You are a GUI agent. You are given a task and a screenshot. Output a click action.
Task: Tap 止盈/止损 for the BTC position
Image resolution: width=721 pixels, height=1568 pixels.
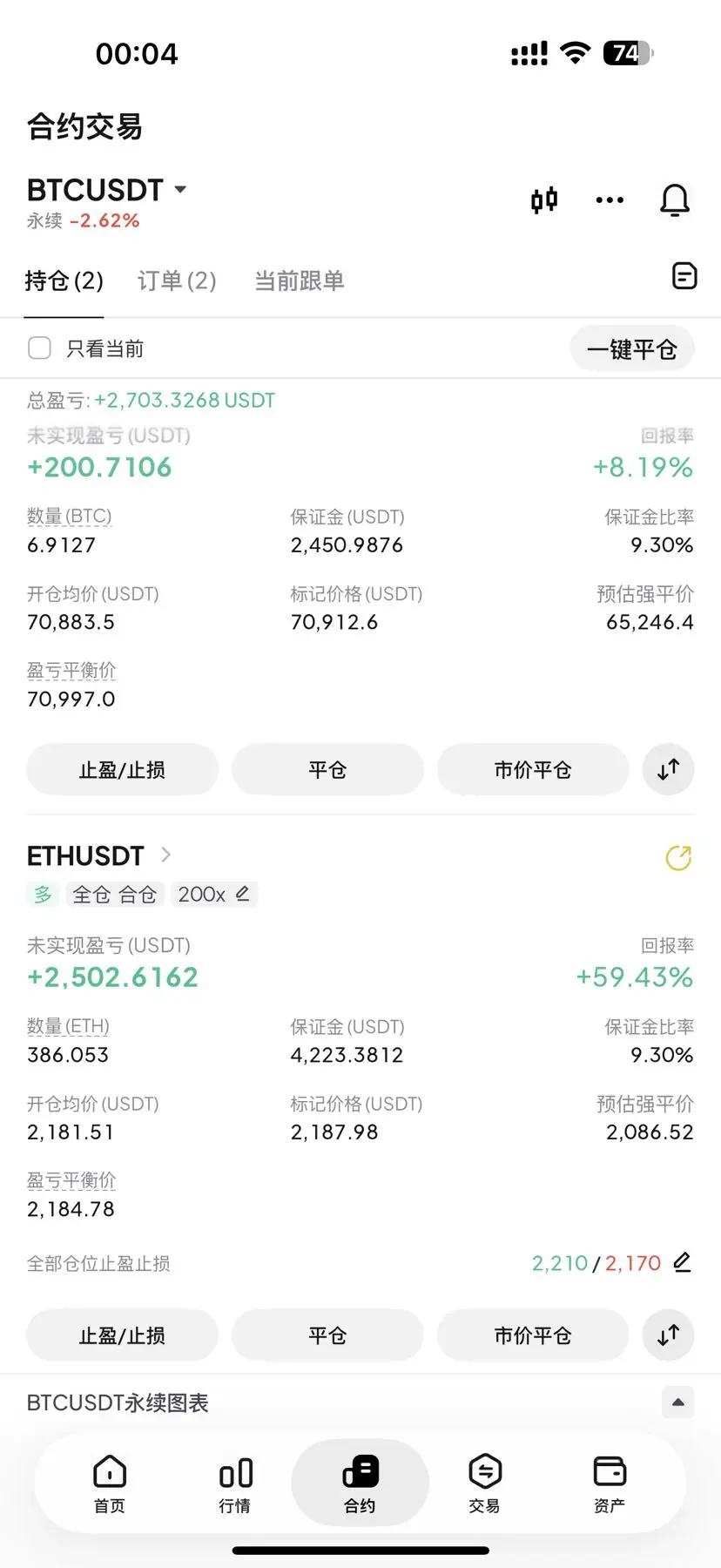point(122,770)
